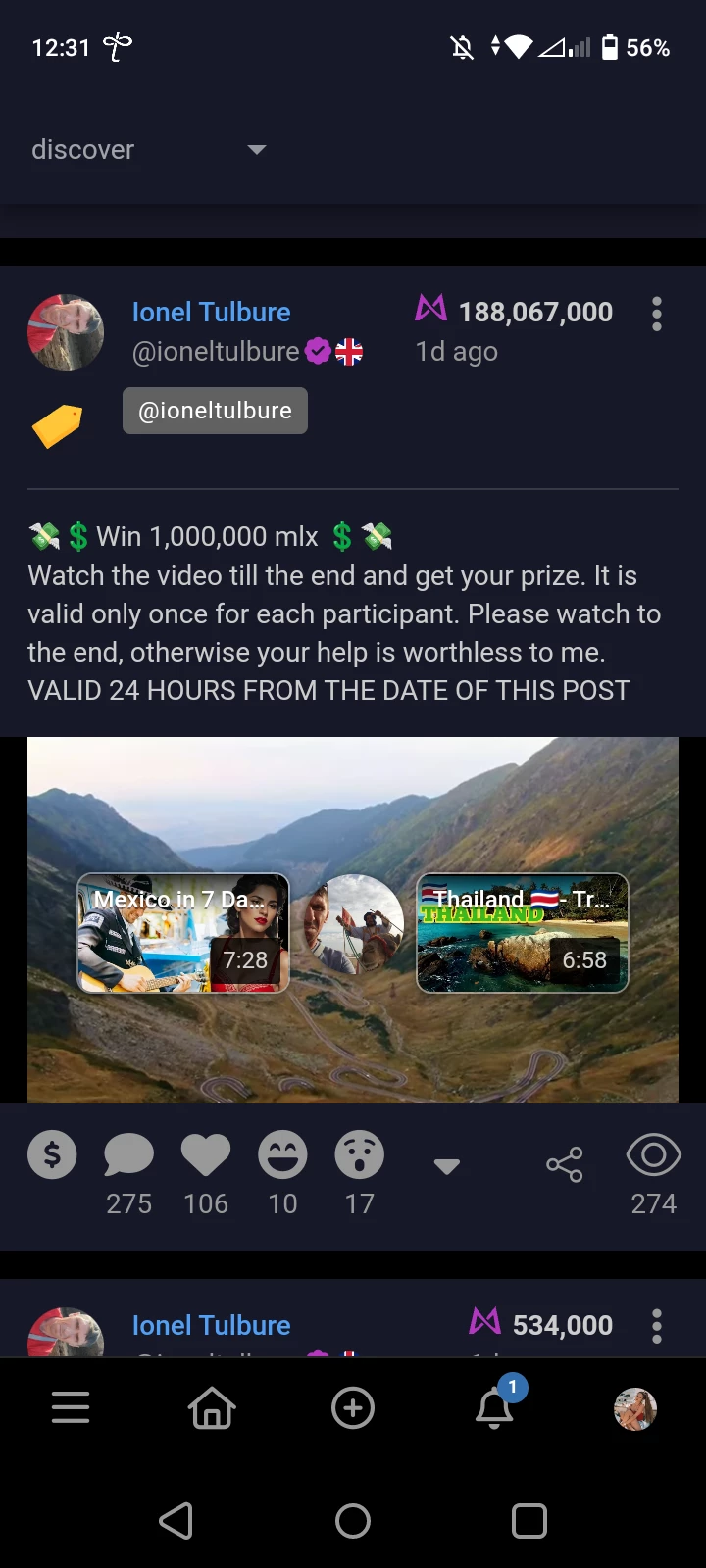Screen dimensions: 706x1568
Task: Tap the @ioneltulbure tag chip
Action: pos(215,411)
